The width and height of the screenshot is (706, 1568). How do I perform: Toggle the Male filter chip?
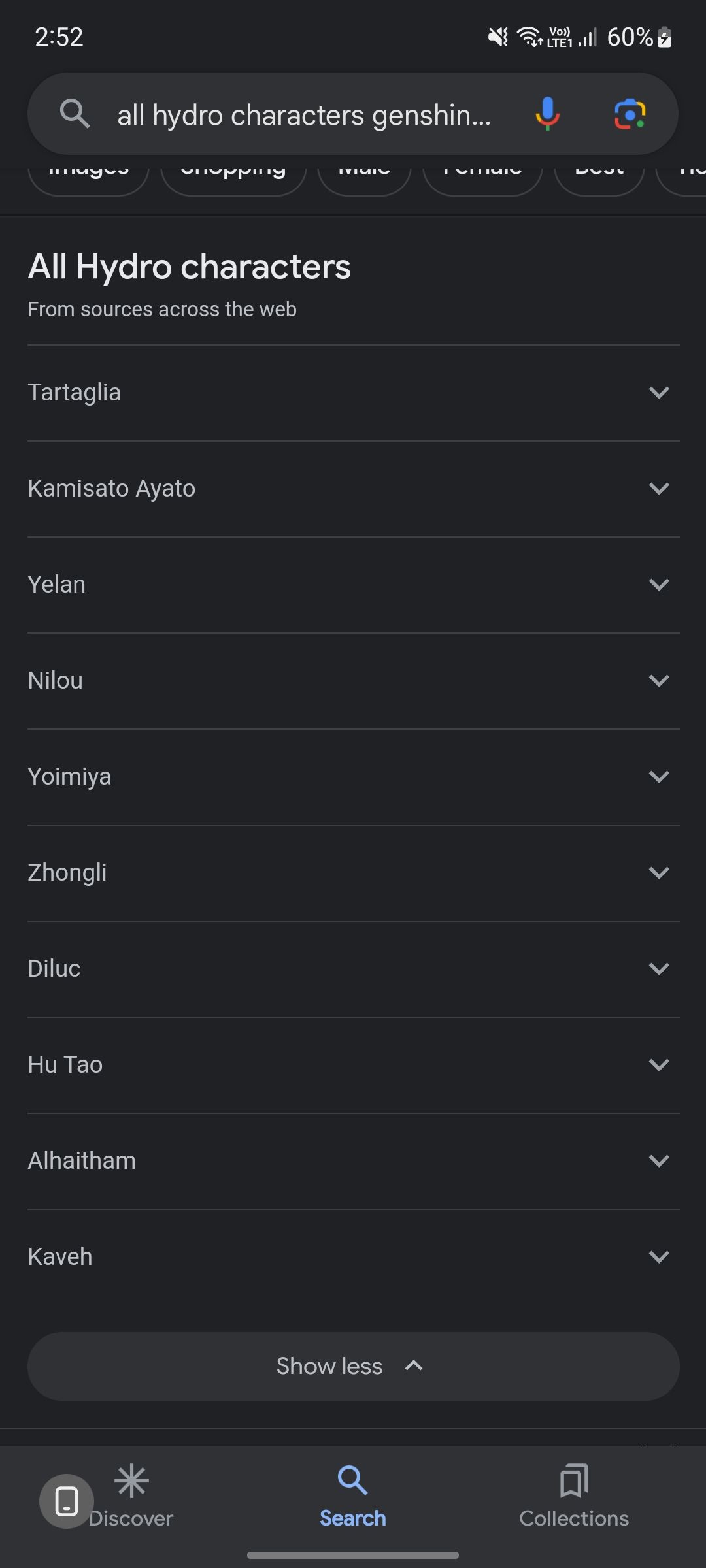coord(364,171)
